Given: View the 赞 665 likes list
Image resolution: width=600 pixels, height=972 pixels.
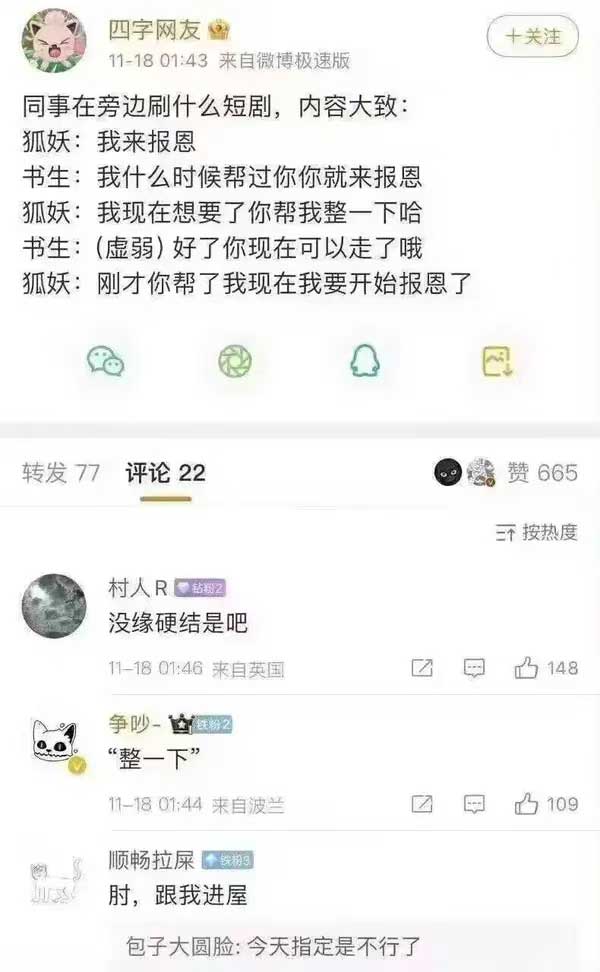Looking at the screenshot, I should pos(541,473).
